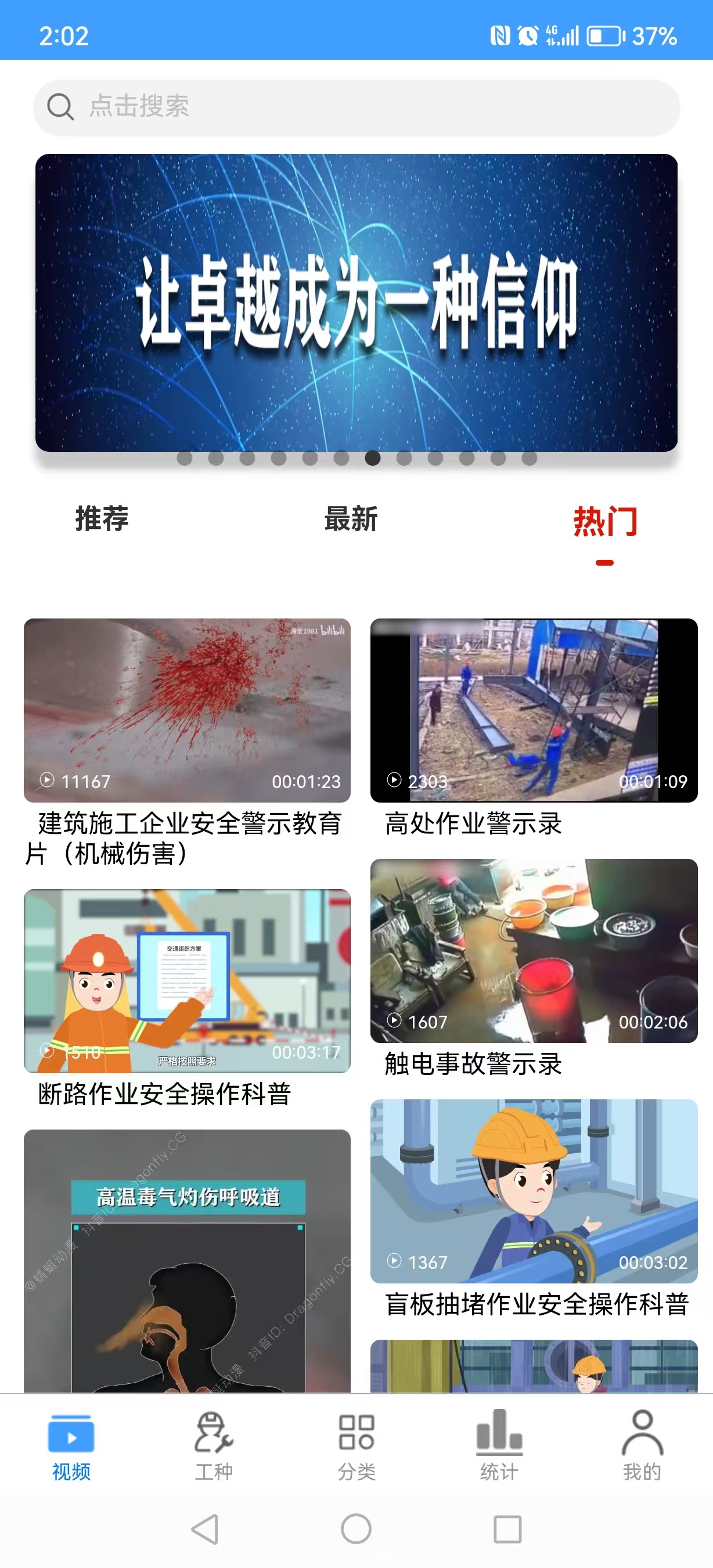Image resolution: width=713 pixels, height=1568 pixels.
Task: Open the 触电事故警示录 video
Action: tap(534, 950)
